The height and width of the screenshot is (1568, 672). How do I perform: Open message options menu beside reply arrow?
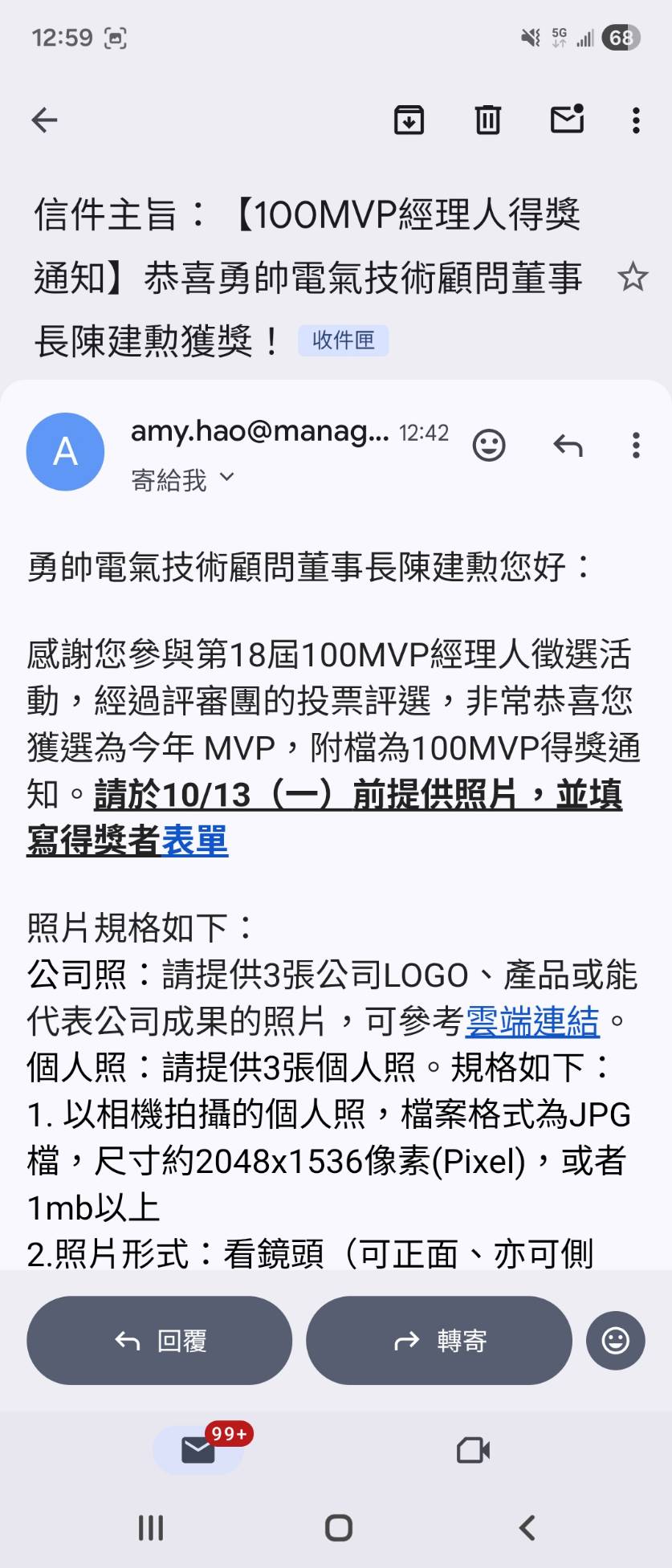click(636, 445)
